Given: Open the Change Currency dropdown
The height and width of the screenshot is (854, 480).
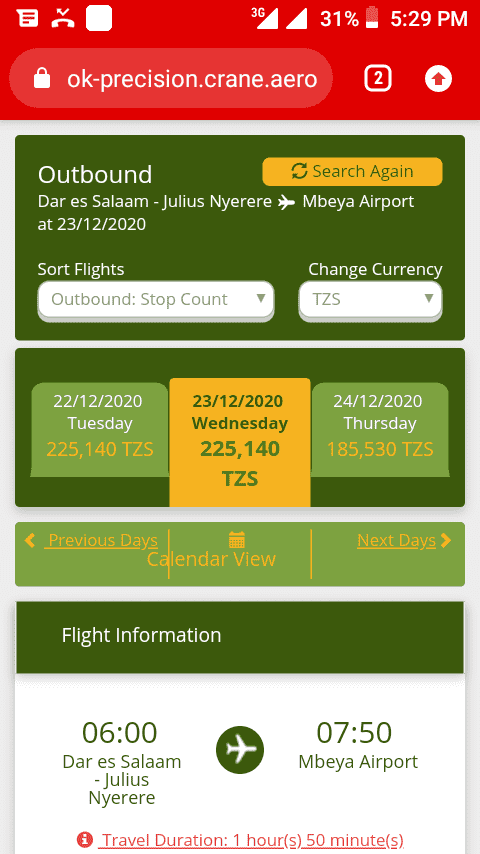Looking at the screenshot, I should pos(370,300).
